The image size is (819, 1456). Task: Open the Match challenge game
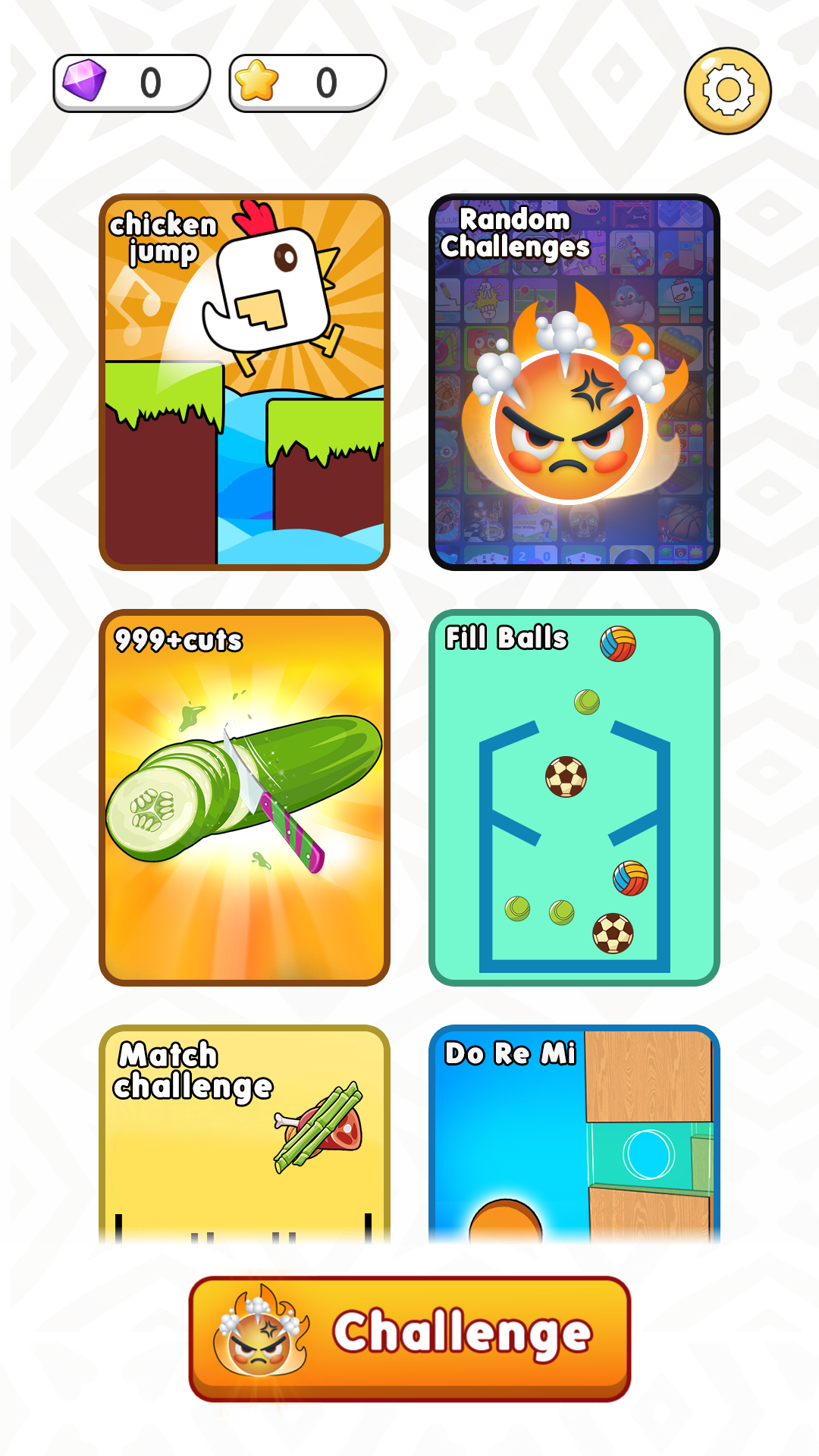[x=244, y=1134]
